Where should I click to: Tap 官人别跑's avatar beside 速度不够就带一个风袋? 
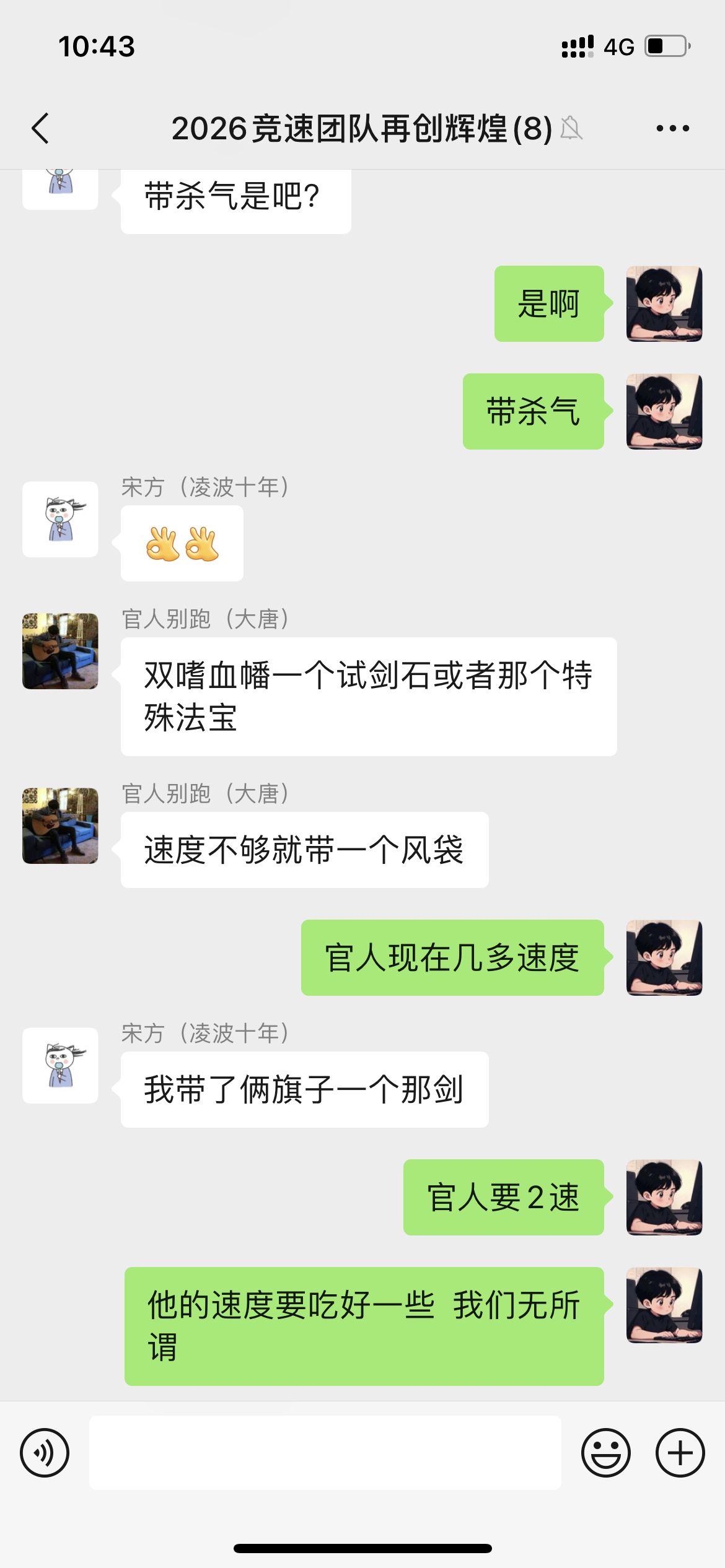tap(60, 826)
